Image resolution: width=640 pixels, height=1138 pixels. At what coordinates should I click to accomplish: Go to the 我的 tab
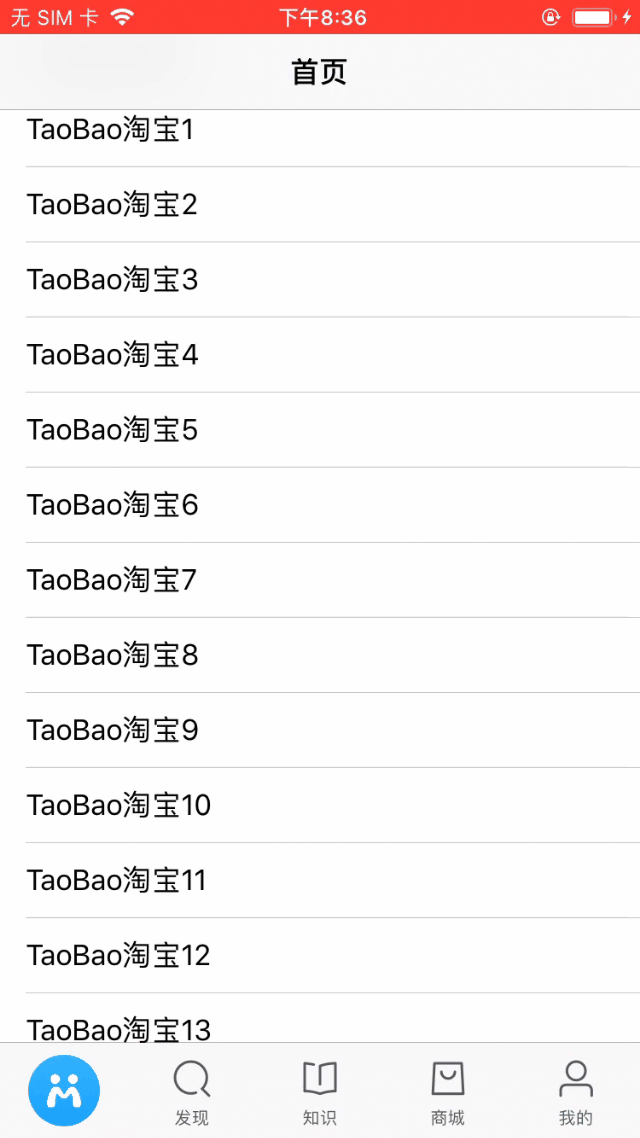pos(576,1092)
